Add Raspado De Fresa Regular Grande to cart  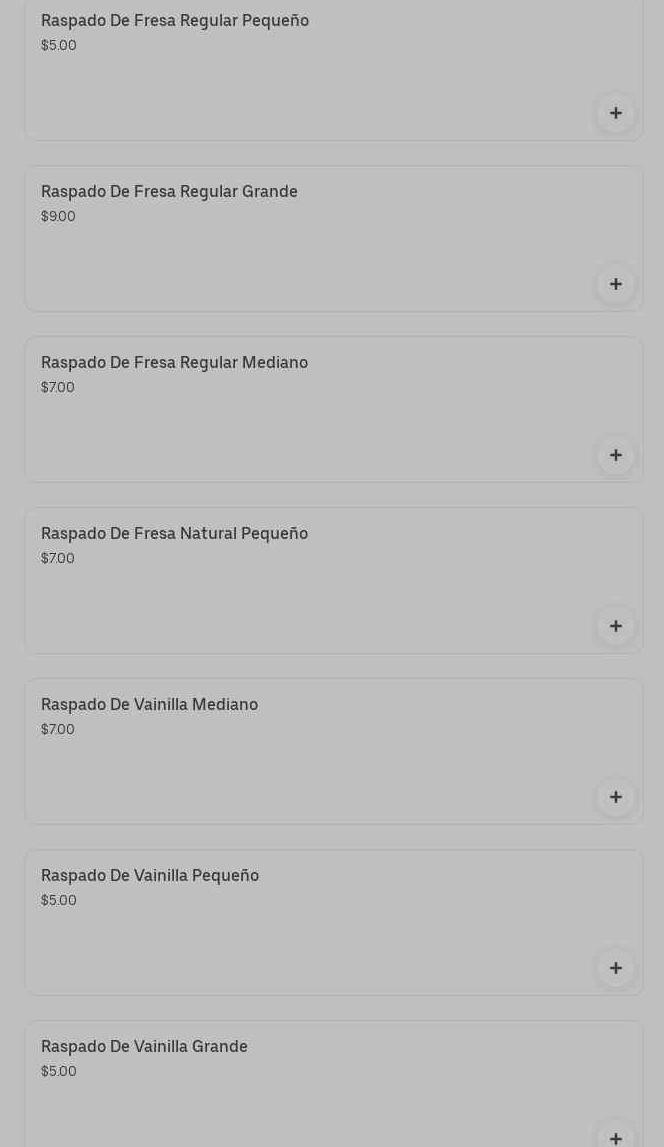click(615, 284)
